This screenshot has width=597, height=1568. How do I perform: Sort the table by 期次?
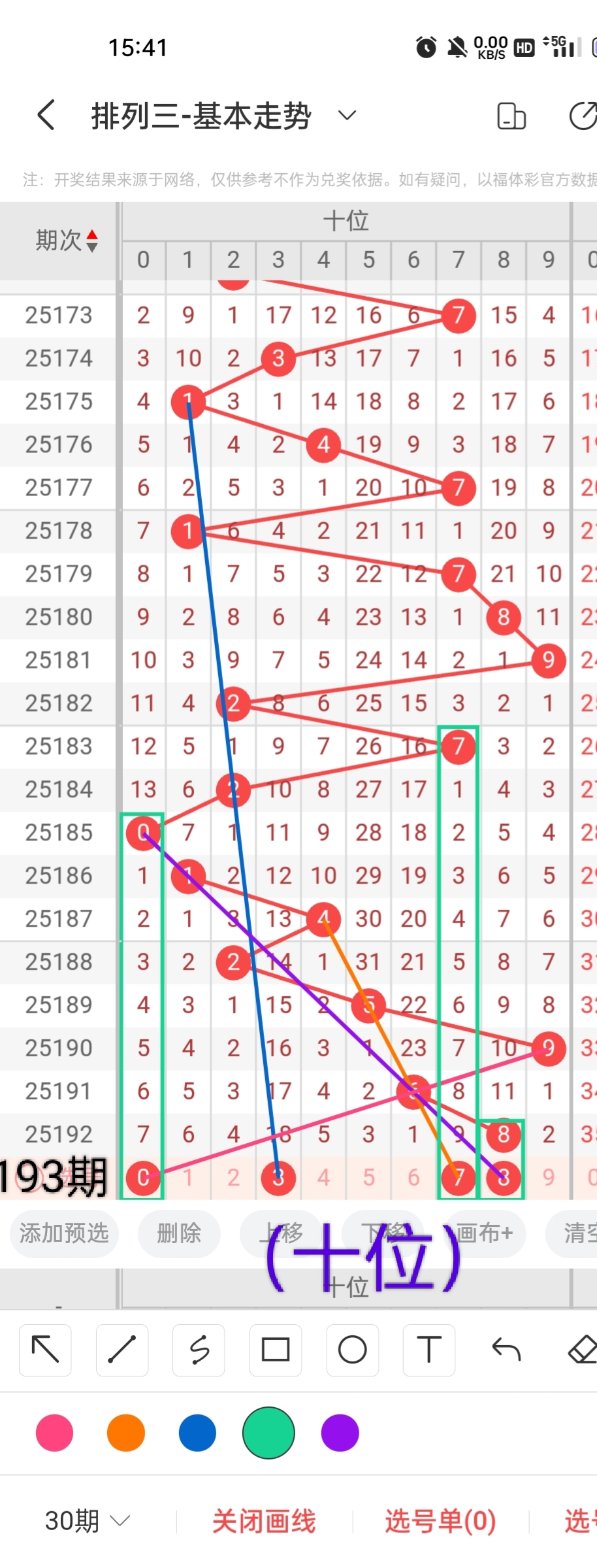66,241
